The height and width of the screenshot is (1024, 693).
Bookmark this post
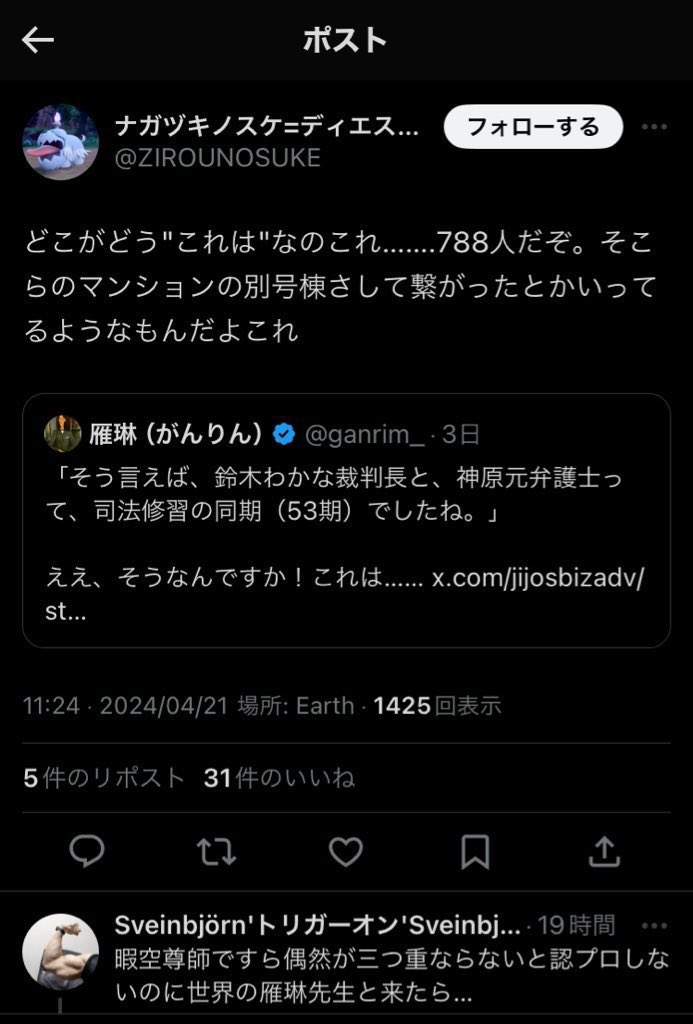coord(474,851)
